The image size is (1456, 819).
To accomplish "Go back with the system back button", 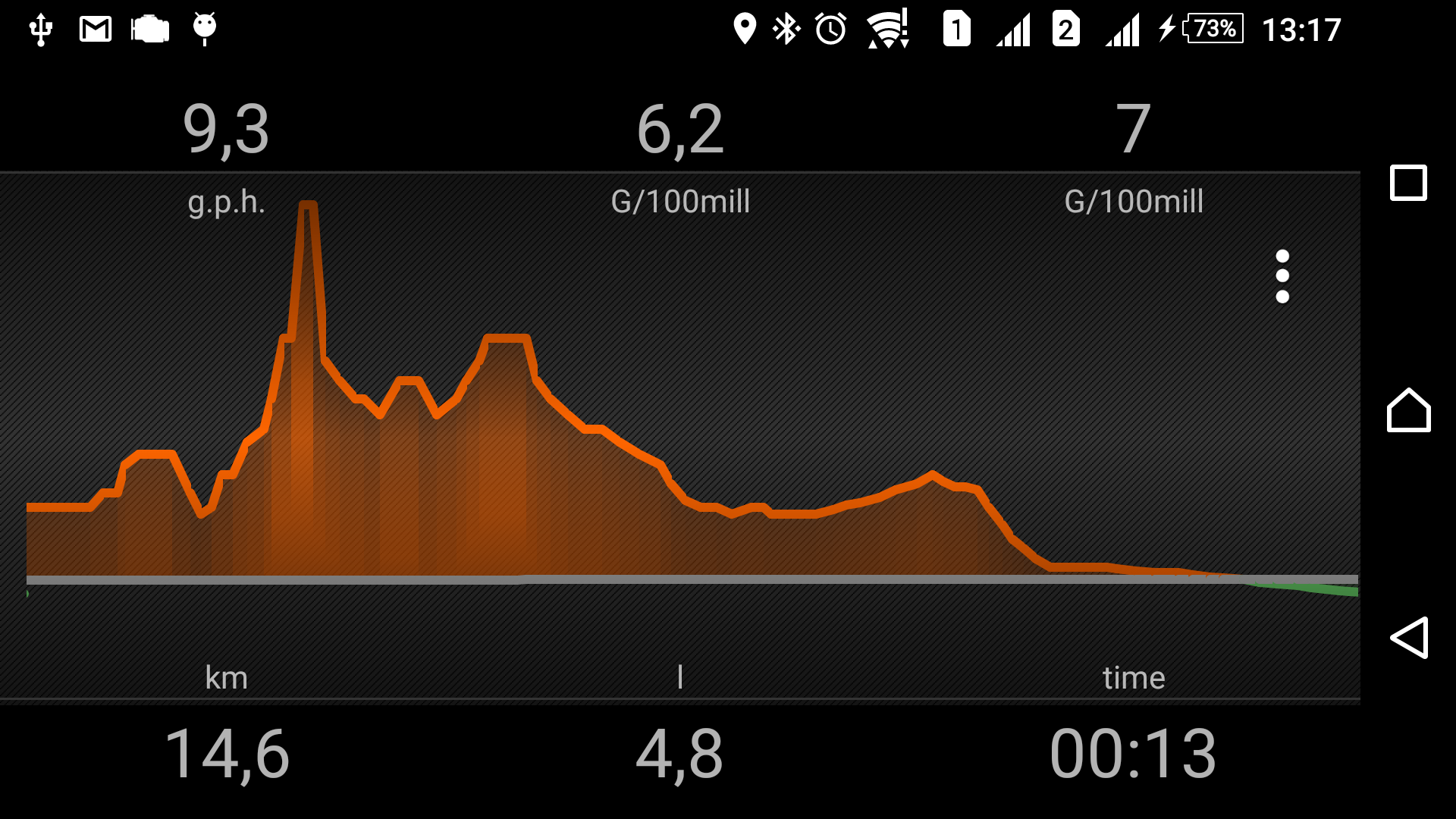I will [1409, 637].
